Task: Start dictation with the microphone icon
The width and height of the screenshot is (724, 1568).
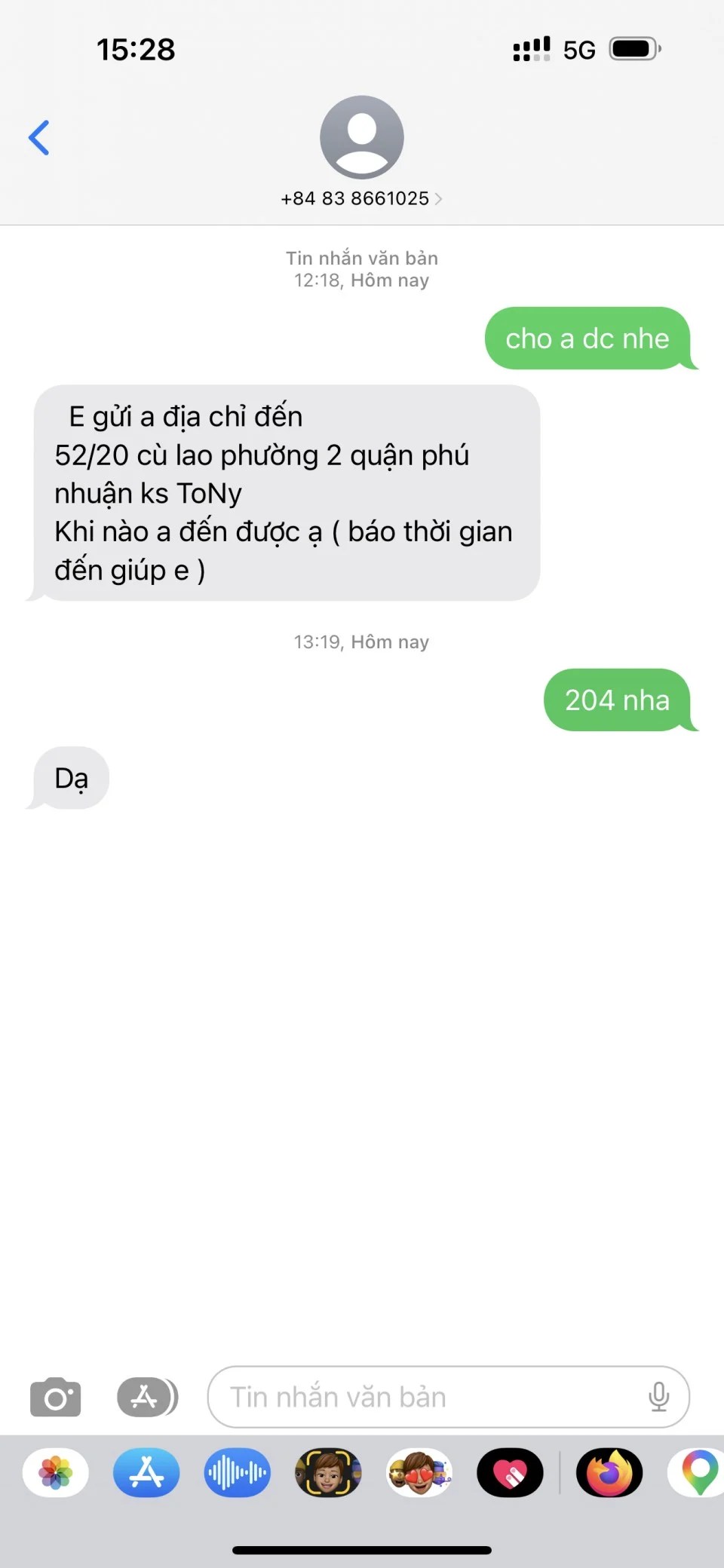Action: 658,1397
